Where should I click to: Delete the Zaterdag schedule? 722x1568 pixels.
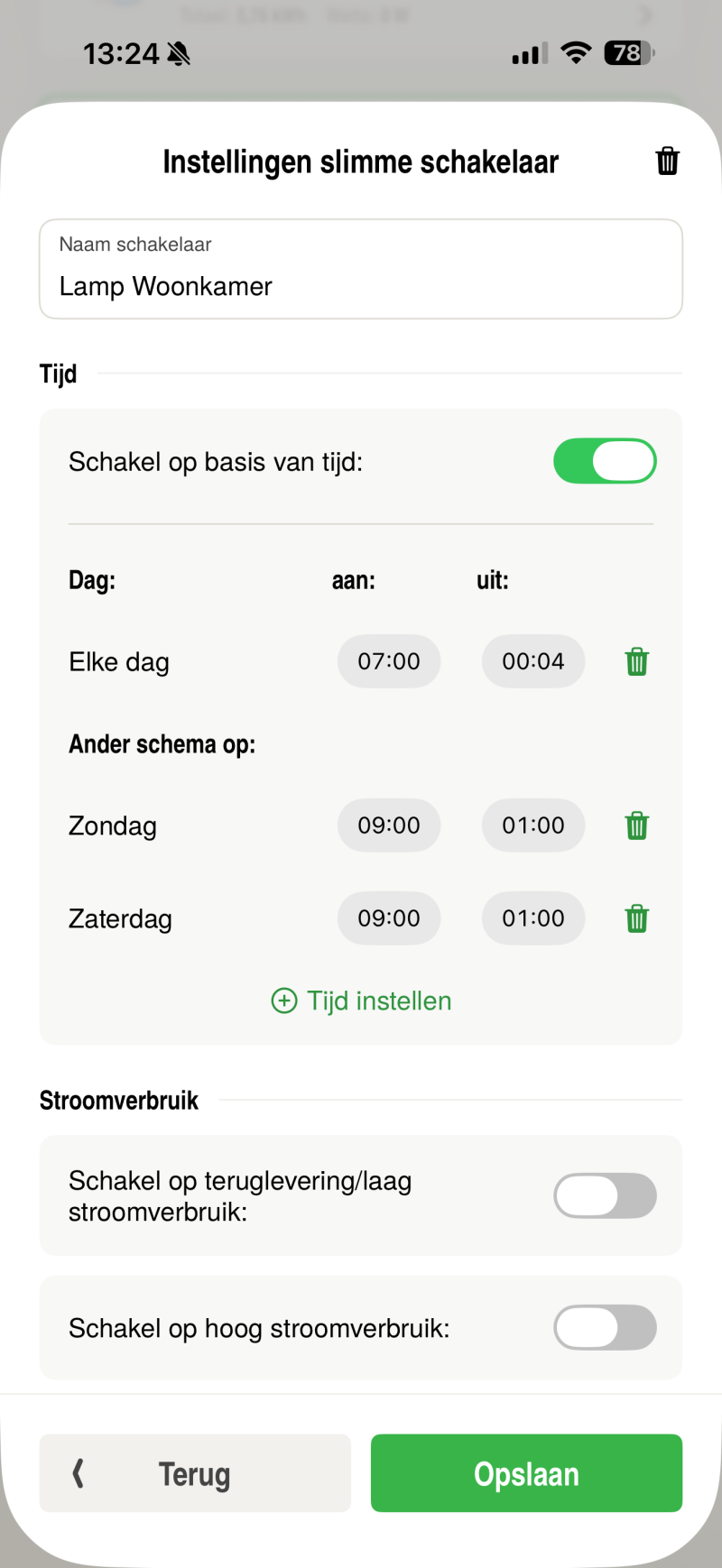(637, 918)
